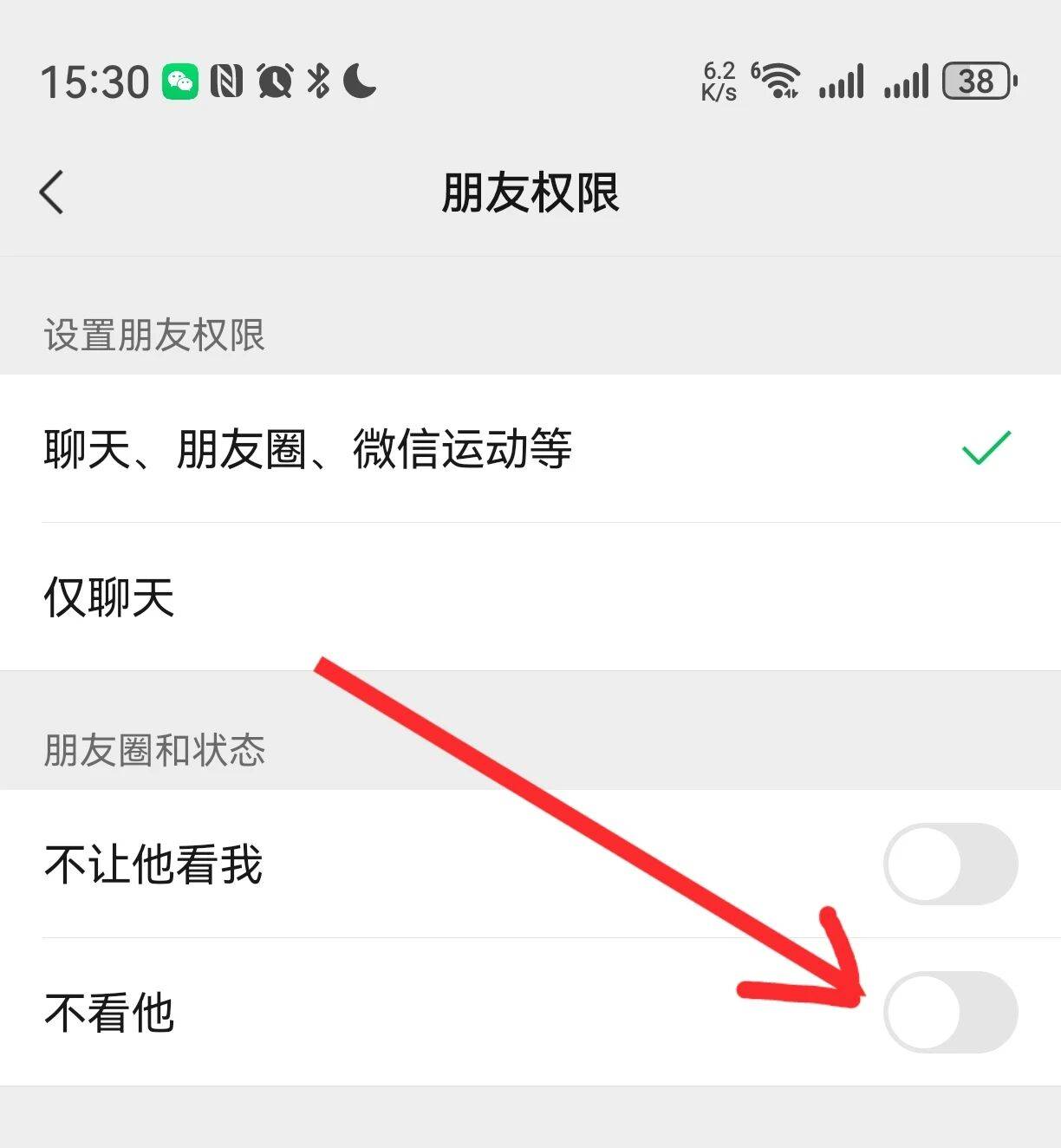Select 仅聊天 permission option
1061x1148 pixels.
coord(529,597)
